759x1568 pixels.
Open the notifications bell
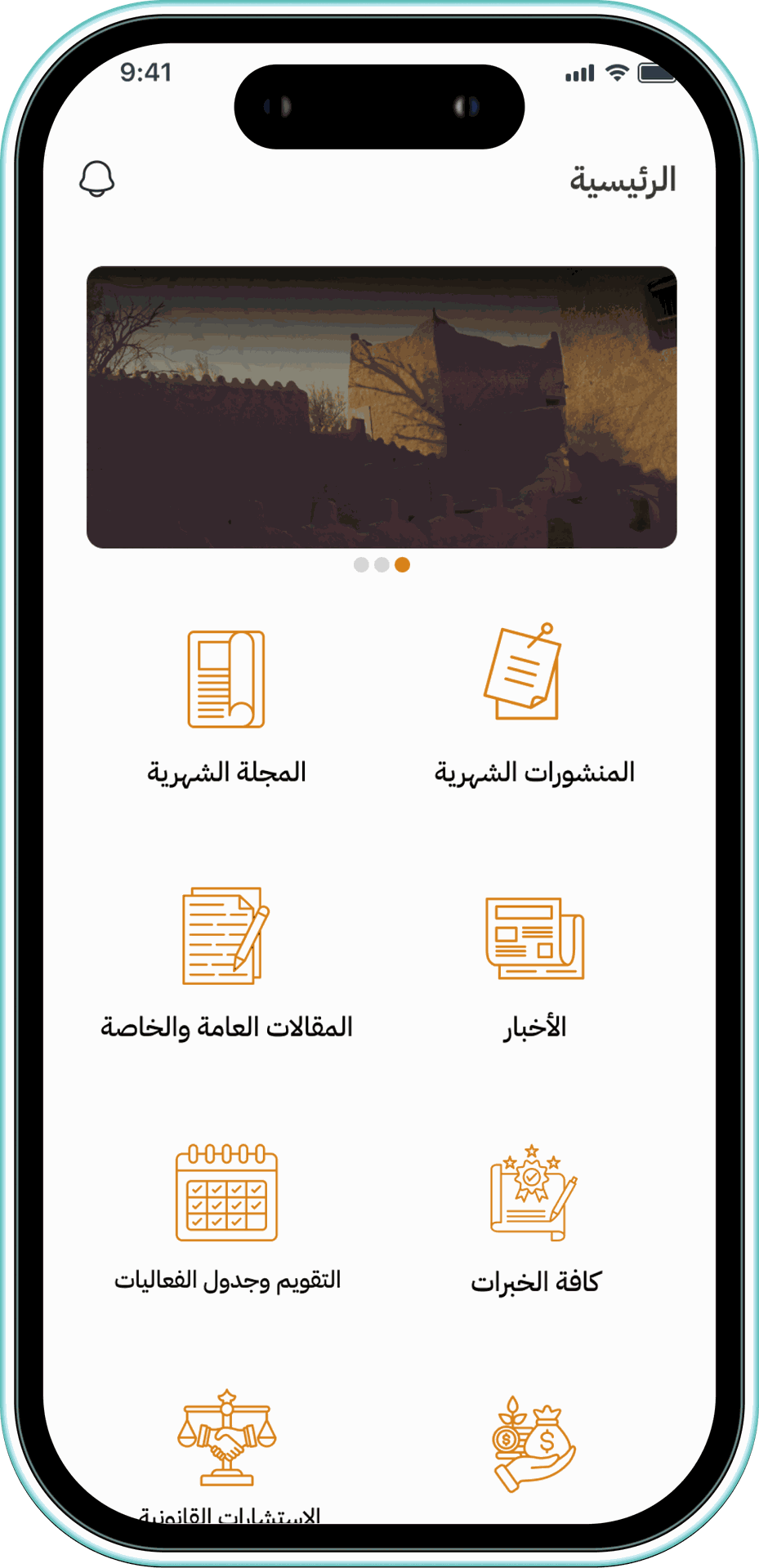point(96,178)
